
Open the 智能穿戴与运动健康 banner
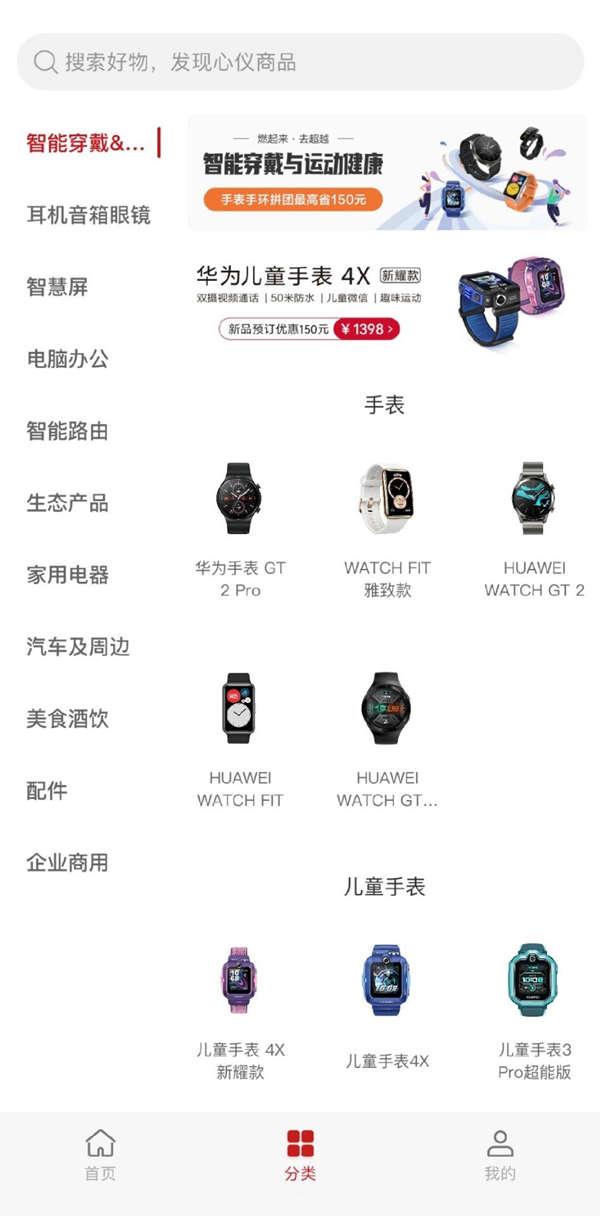pyautogui.click(x=387, y=172)
